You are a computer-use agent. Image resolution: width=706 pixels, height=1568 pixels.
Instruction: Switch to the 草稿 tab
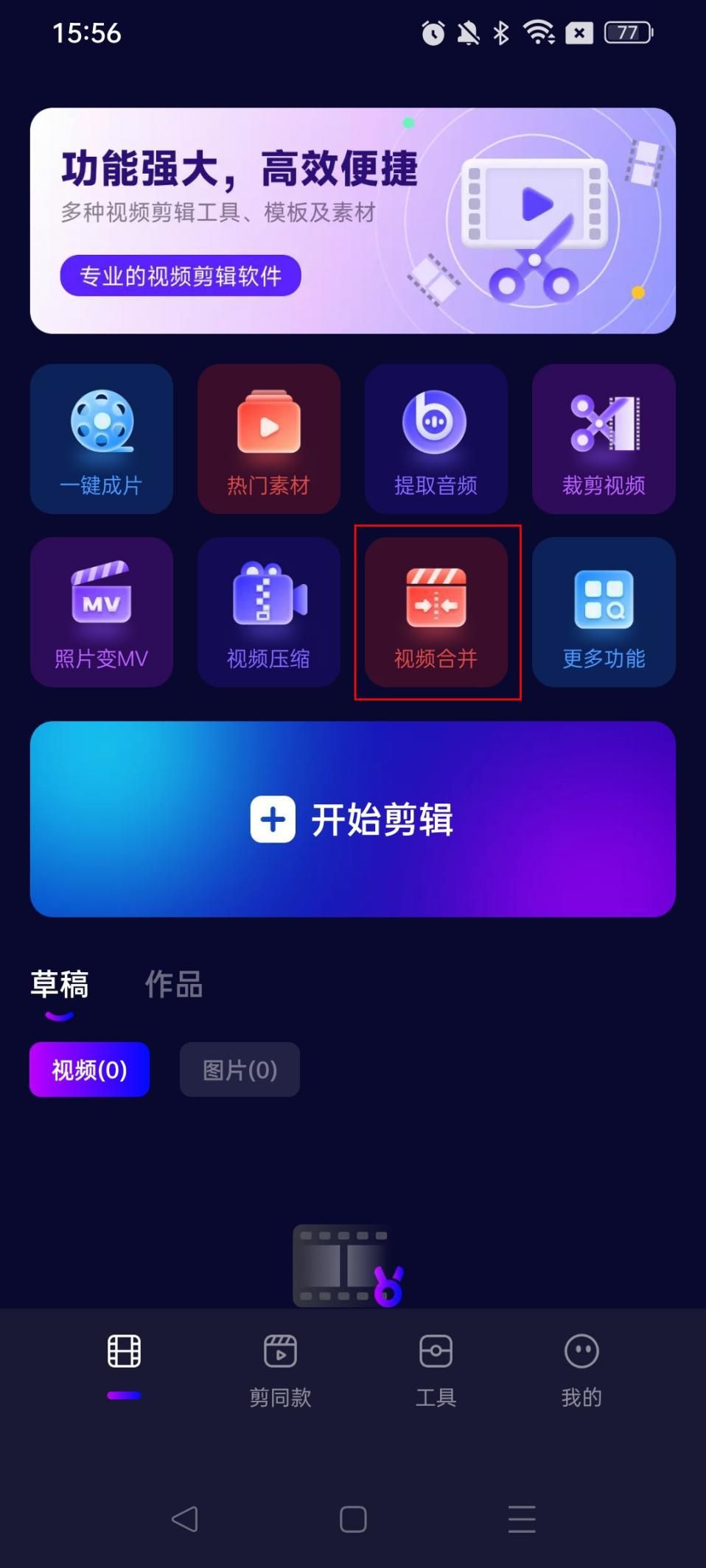click(60, 985)
